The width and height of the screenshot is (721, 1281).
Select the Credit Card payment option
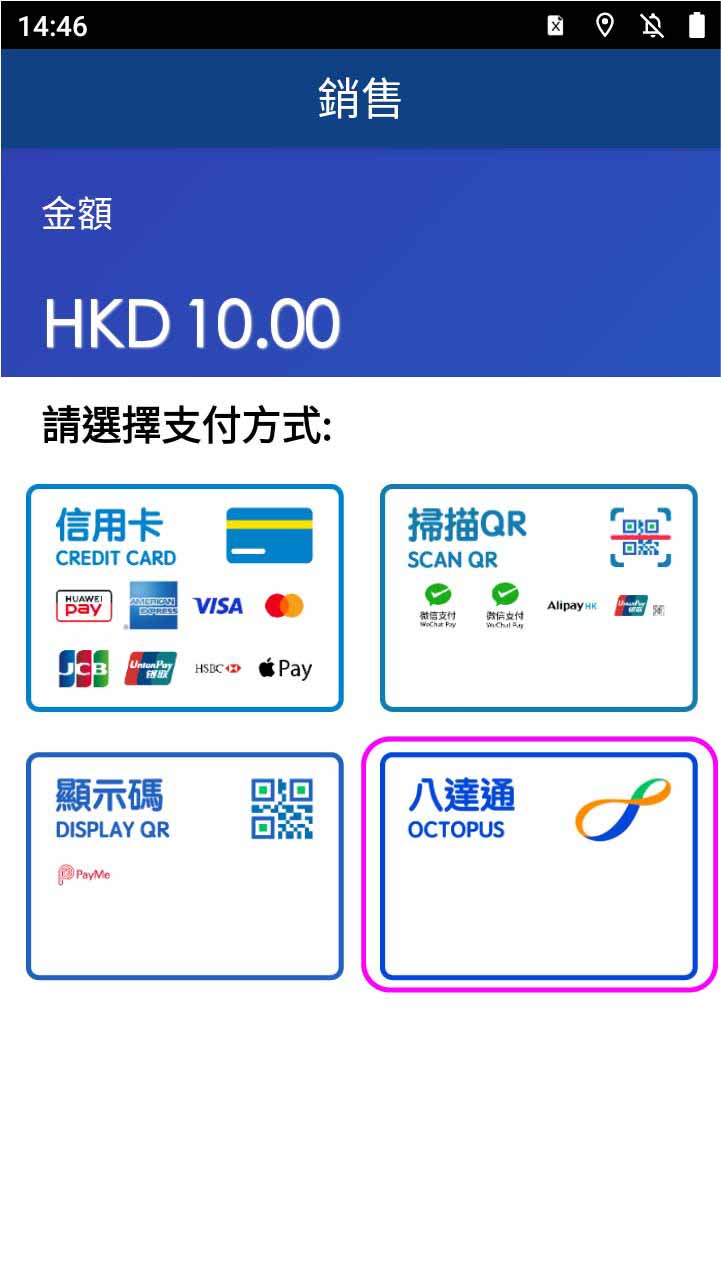pos(185,598)
